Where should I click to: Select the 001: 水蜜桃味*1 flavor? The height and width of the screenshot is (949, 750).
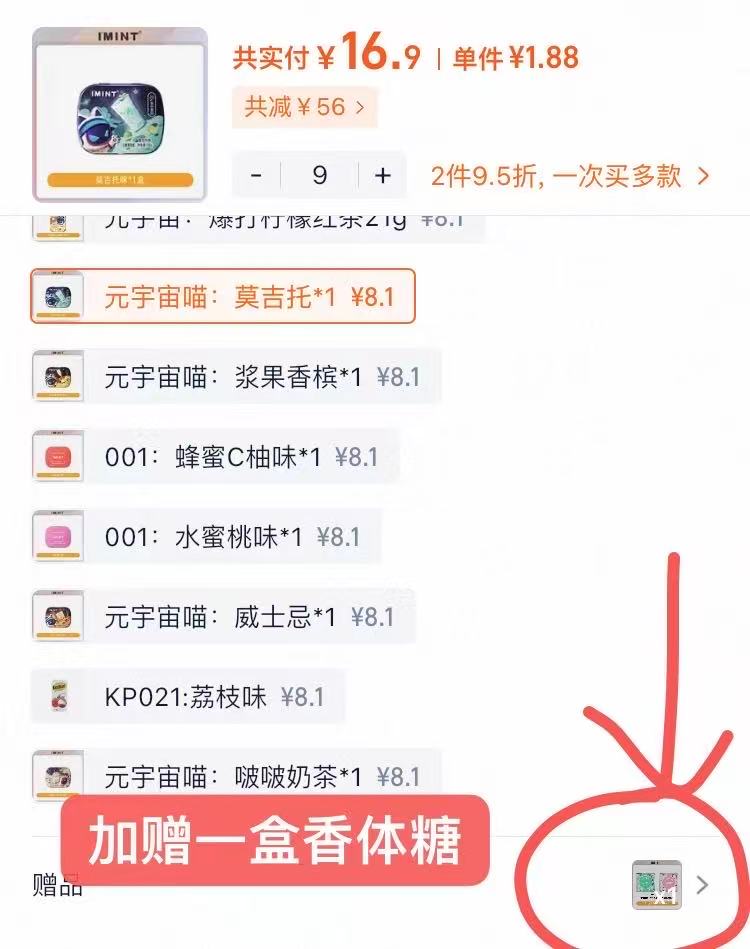[x=205, y=536]
